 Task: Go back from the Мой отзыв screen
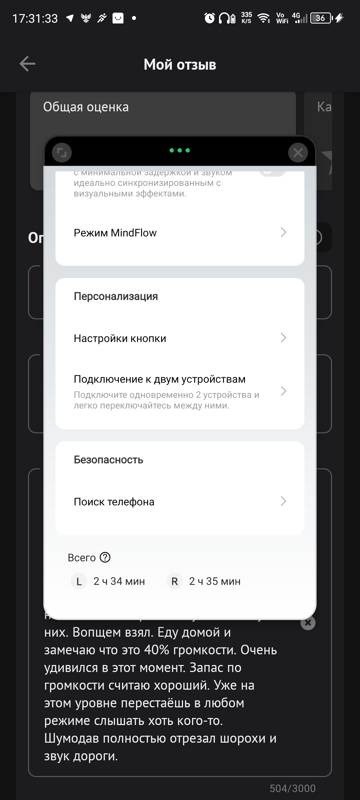pos(27,64)
